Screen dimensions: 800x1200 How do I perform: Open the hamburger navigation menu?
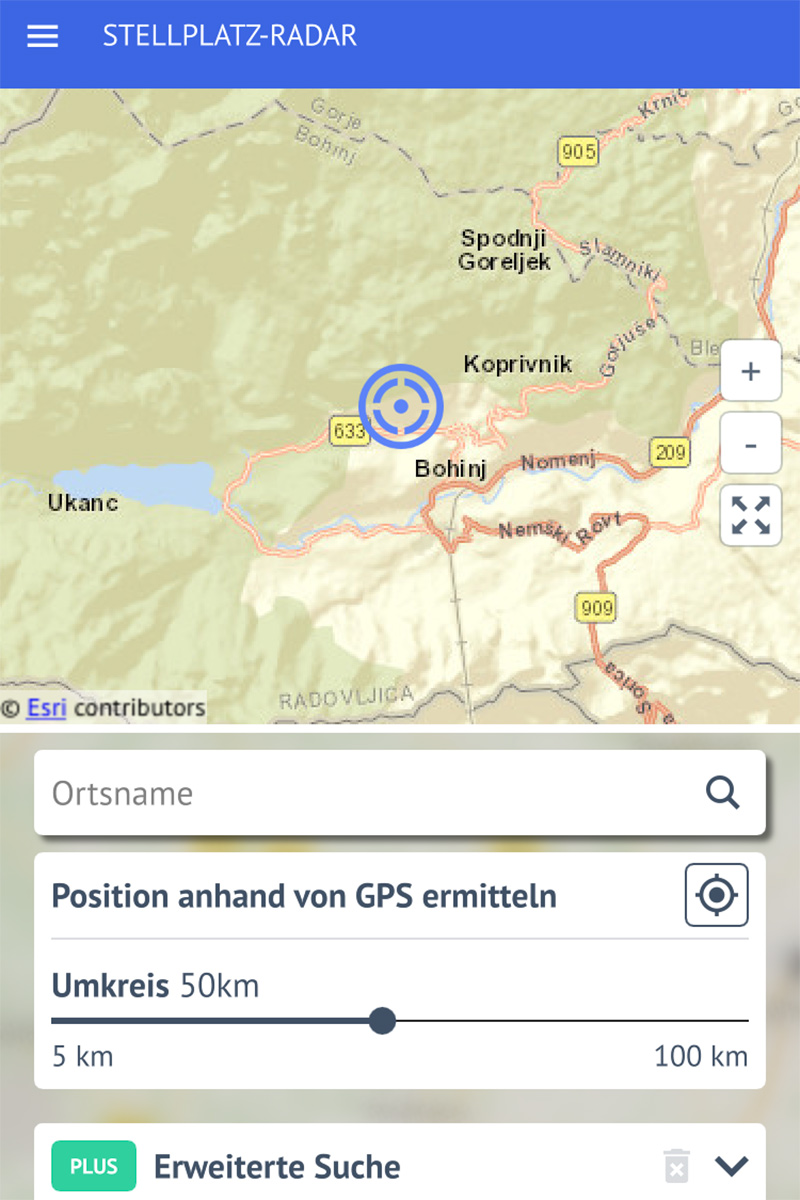[x=43, y=37]
